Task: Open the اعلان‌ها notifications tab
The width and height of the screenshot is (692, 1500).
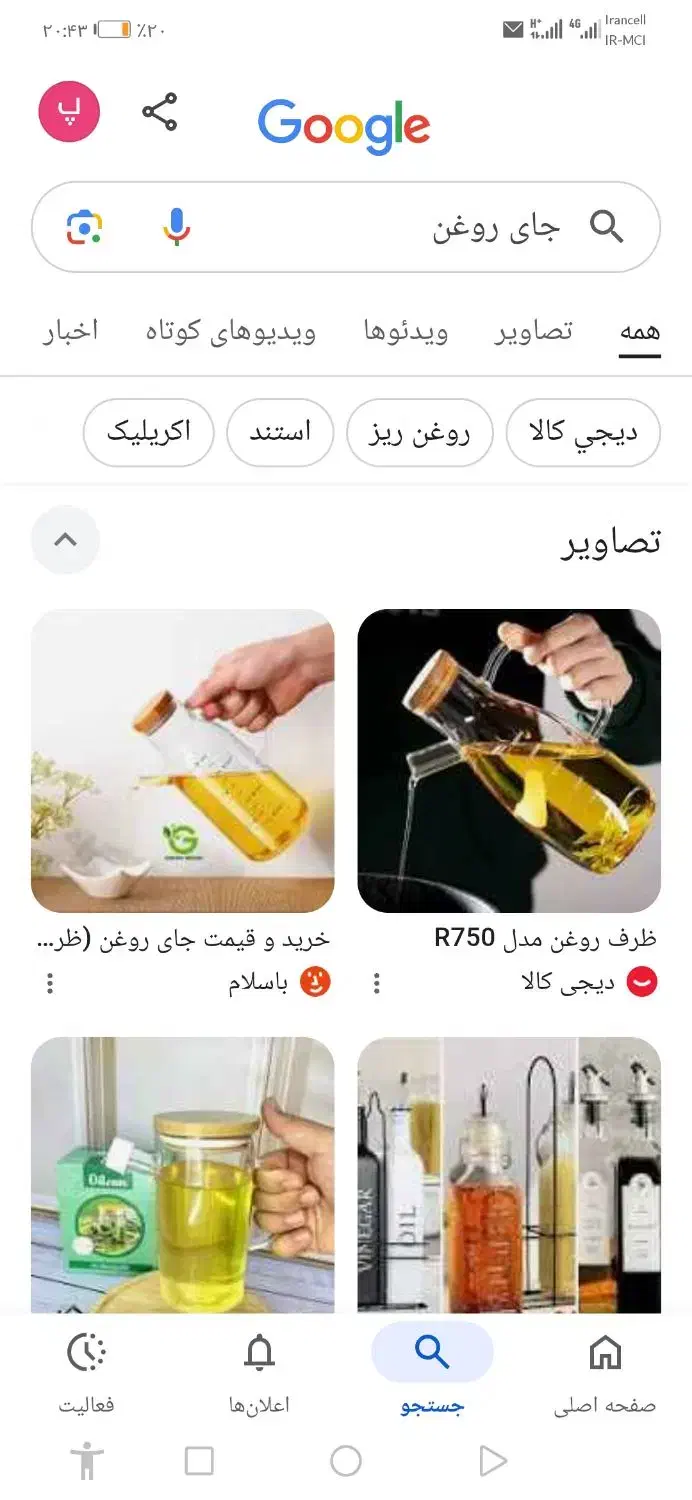Action: [260, 1370]
